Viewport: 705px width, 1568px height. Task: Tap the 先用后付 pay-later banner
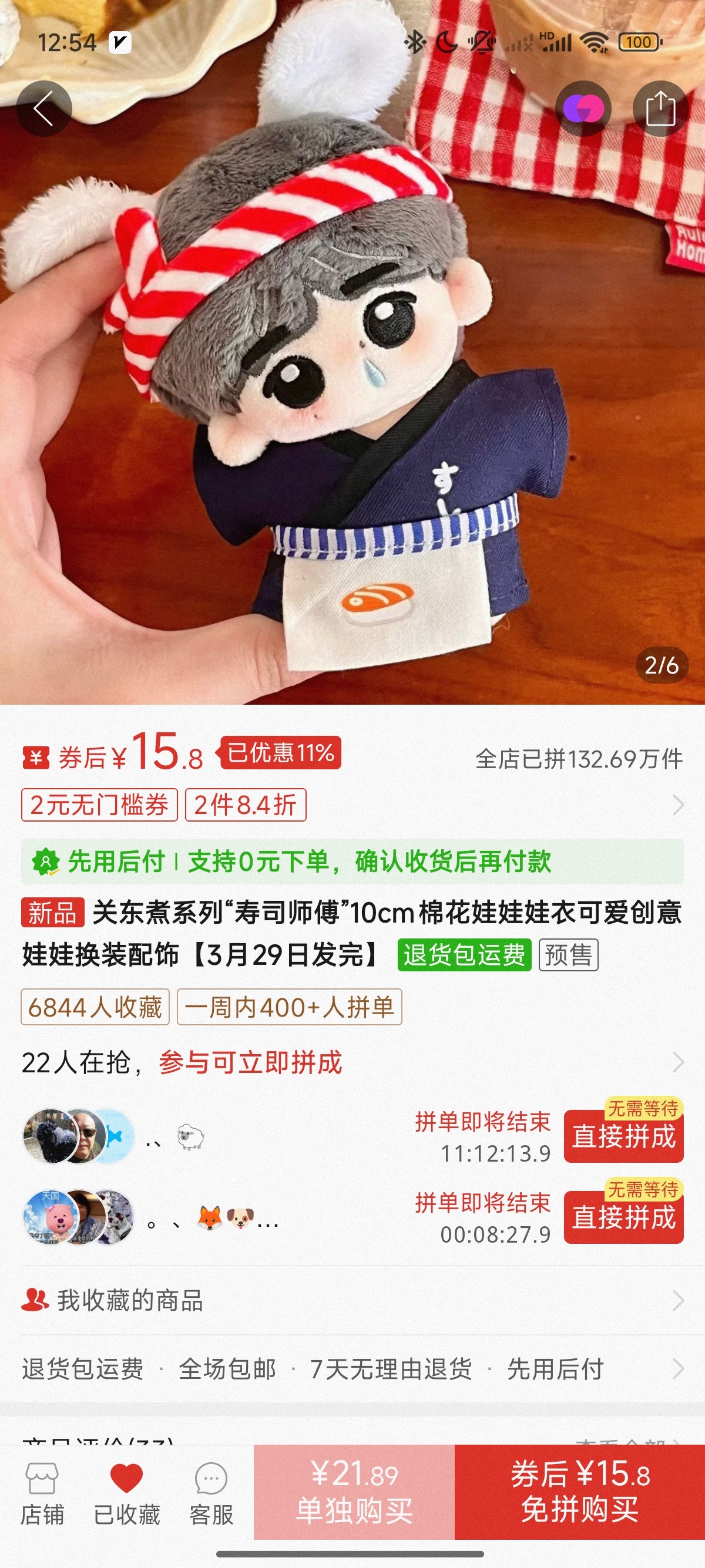tap(352, 862)
